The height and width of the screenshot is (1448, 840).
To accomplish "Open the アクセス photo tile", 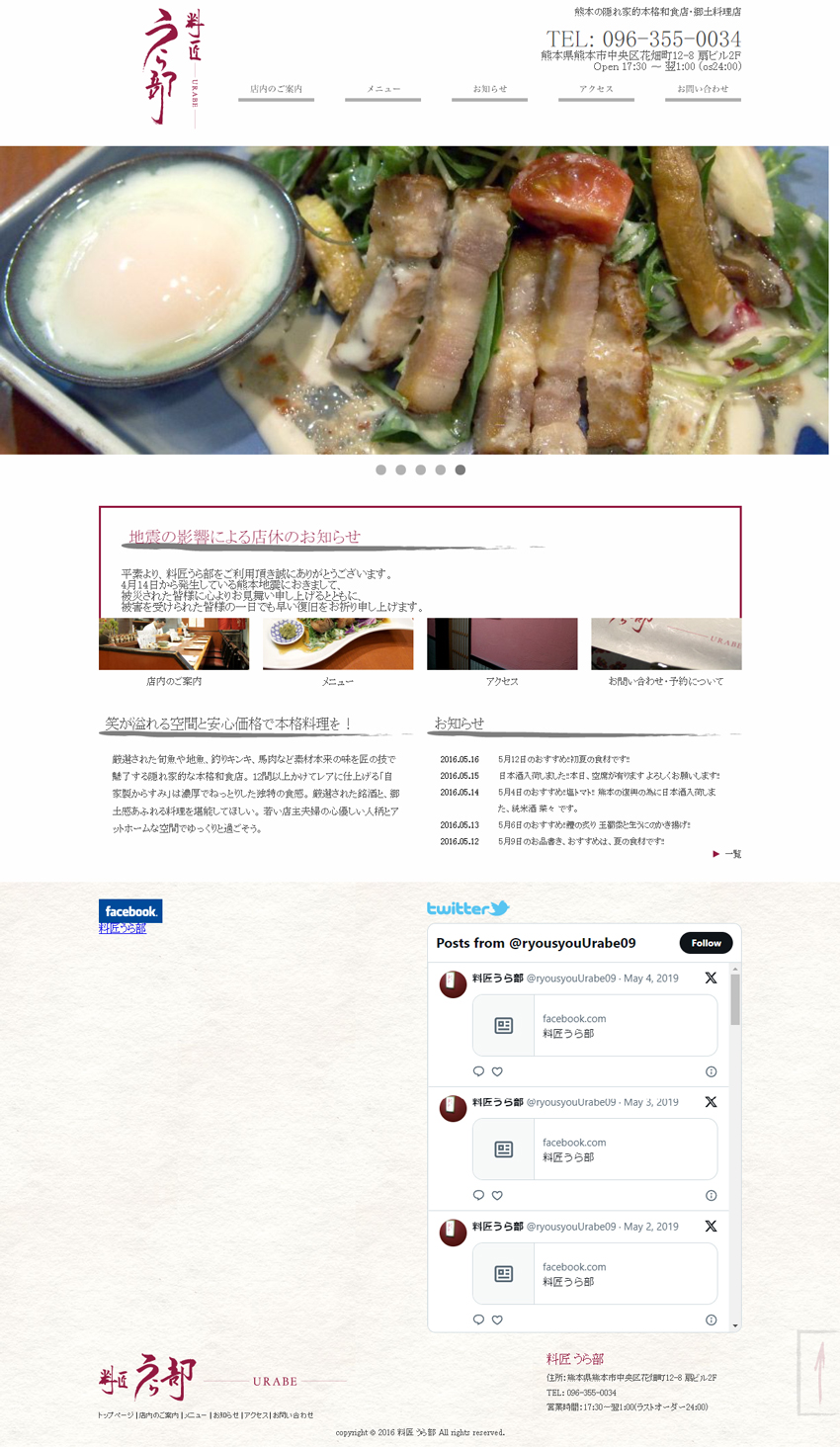I will click(502, 644).
